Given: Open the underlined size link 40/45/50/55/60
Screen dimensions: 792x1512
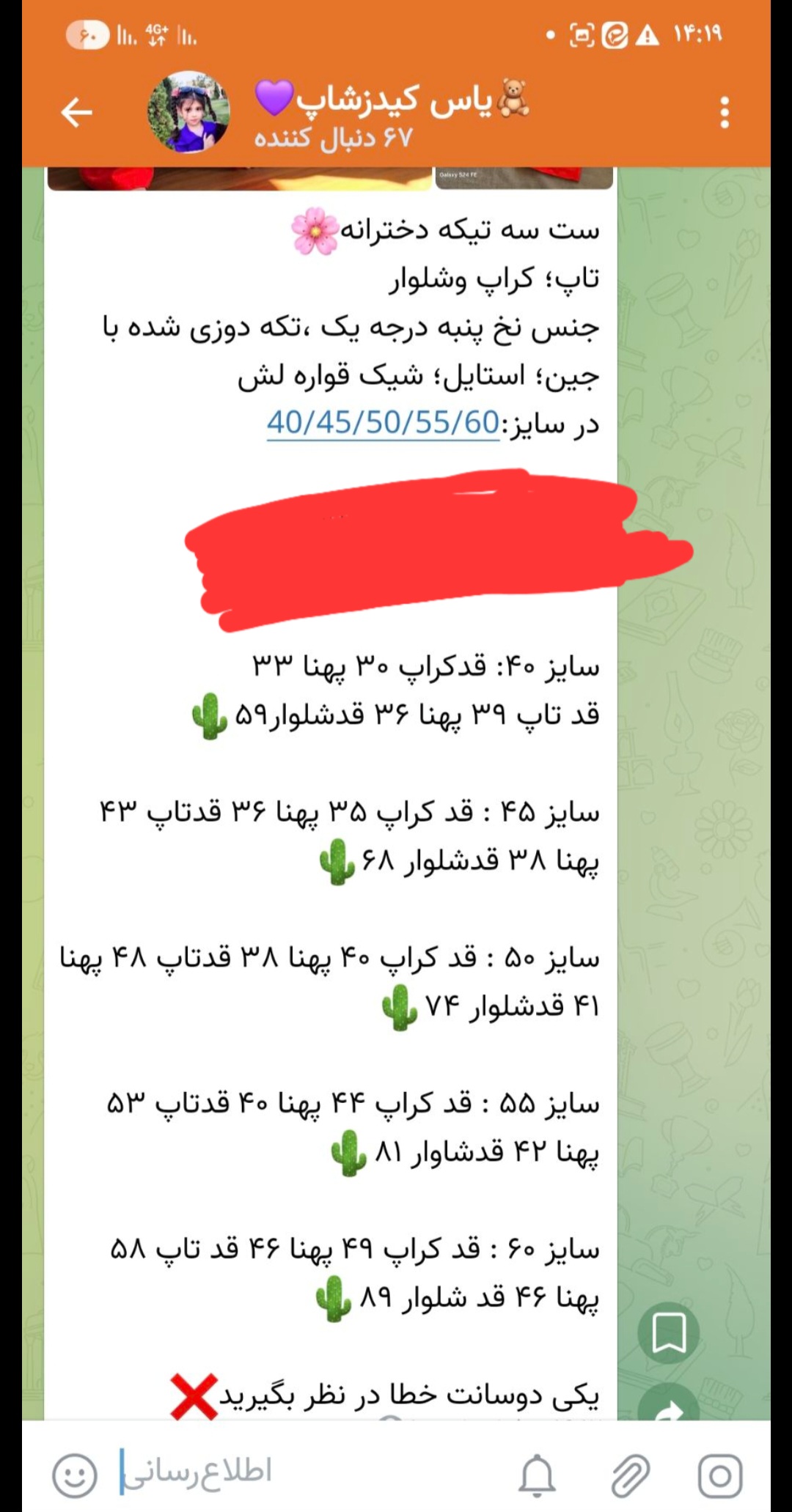Looking at the screenshot, I should coord(383,423).
